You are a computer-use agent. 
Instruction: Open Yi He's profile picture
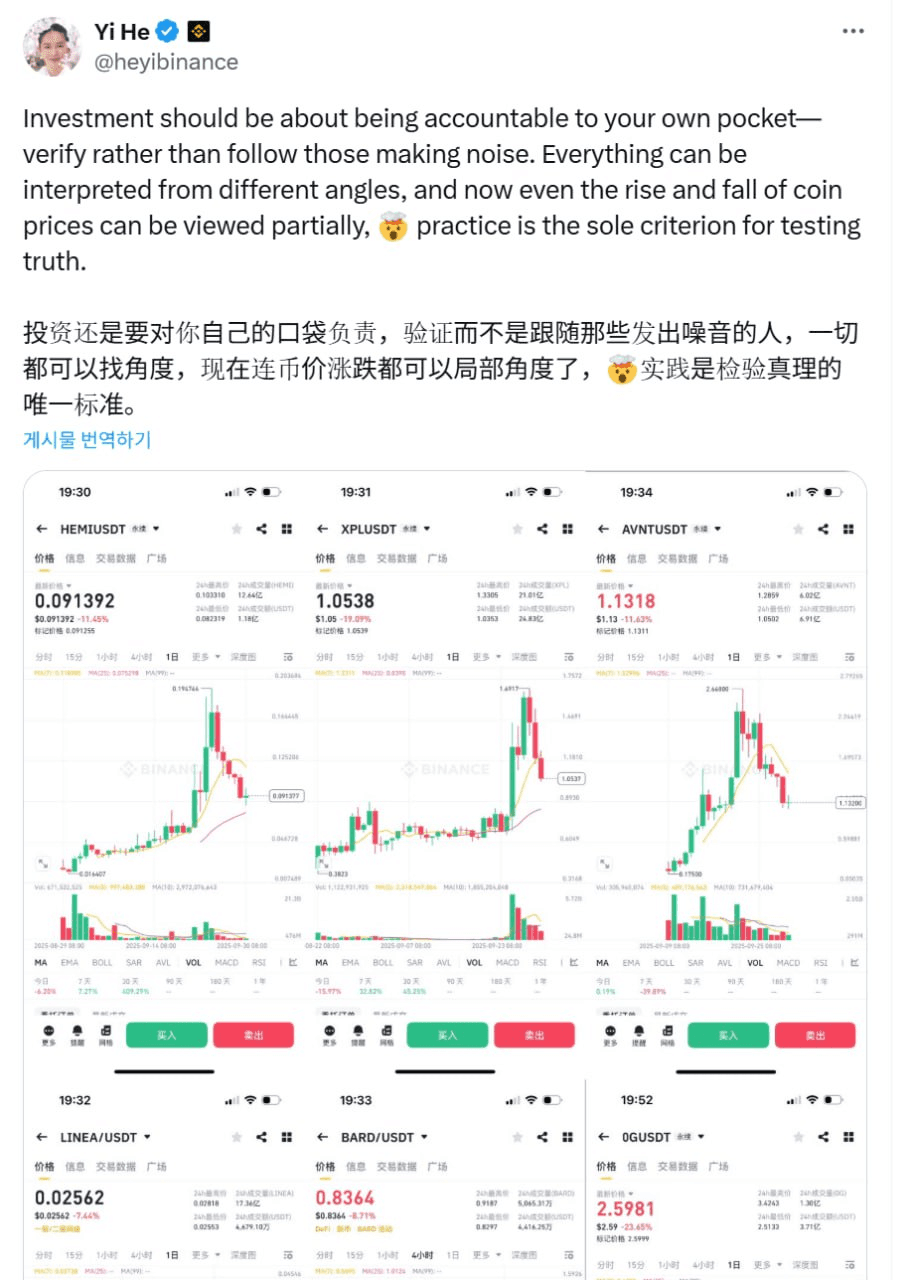pyautogui.click(x=51, y=46)
